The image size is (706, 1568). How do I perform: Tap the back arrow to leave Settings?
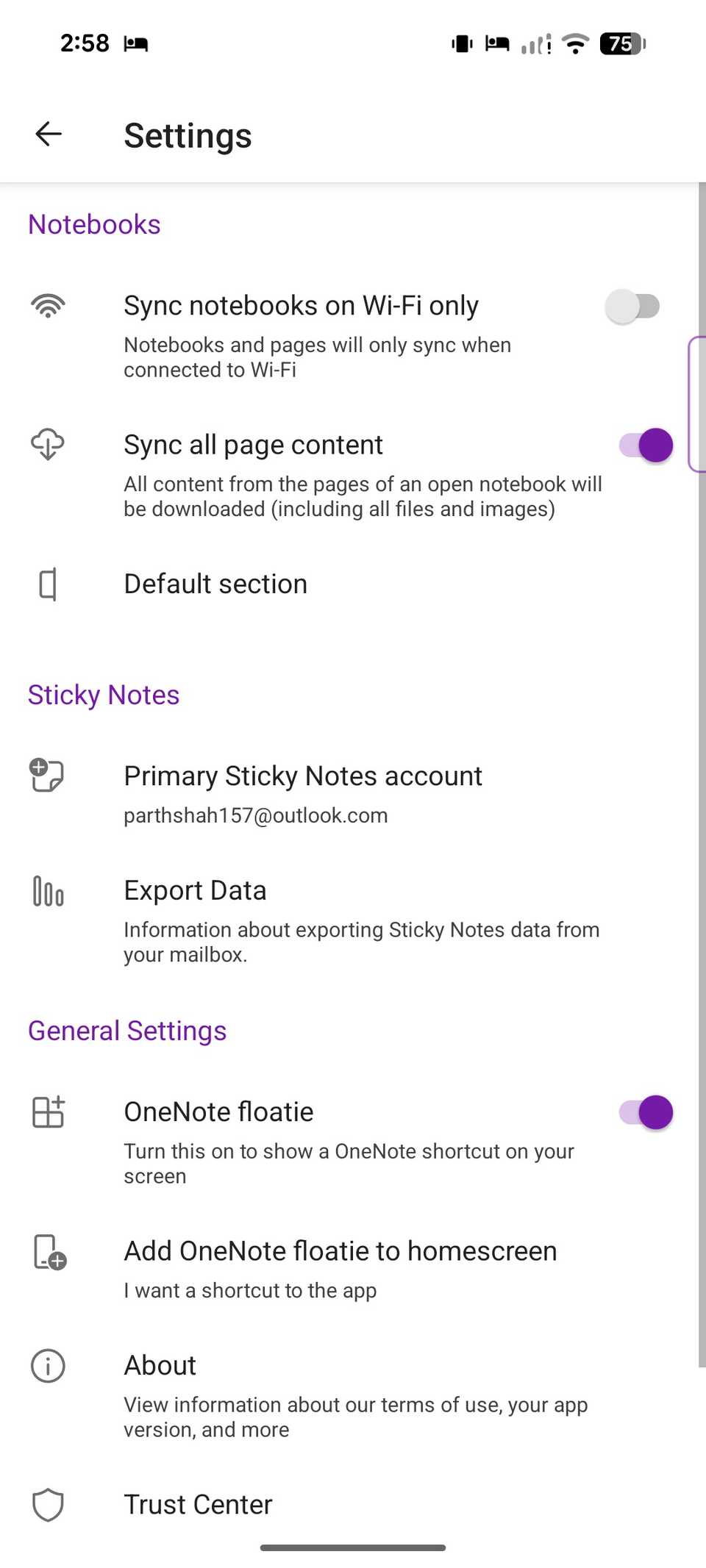coord(47,134)
